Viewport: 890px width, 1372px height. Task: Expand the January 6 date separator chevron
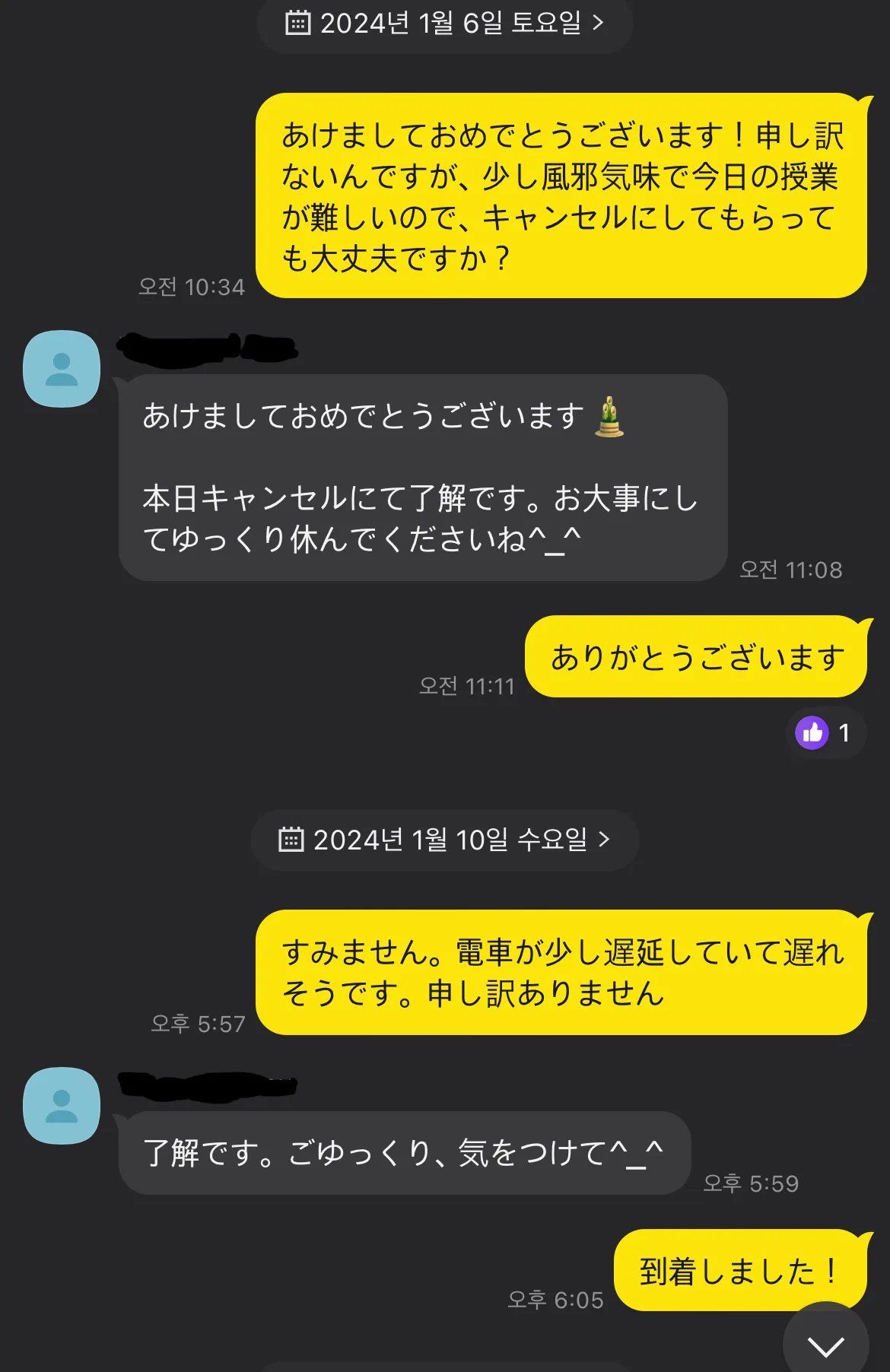599,24
